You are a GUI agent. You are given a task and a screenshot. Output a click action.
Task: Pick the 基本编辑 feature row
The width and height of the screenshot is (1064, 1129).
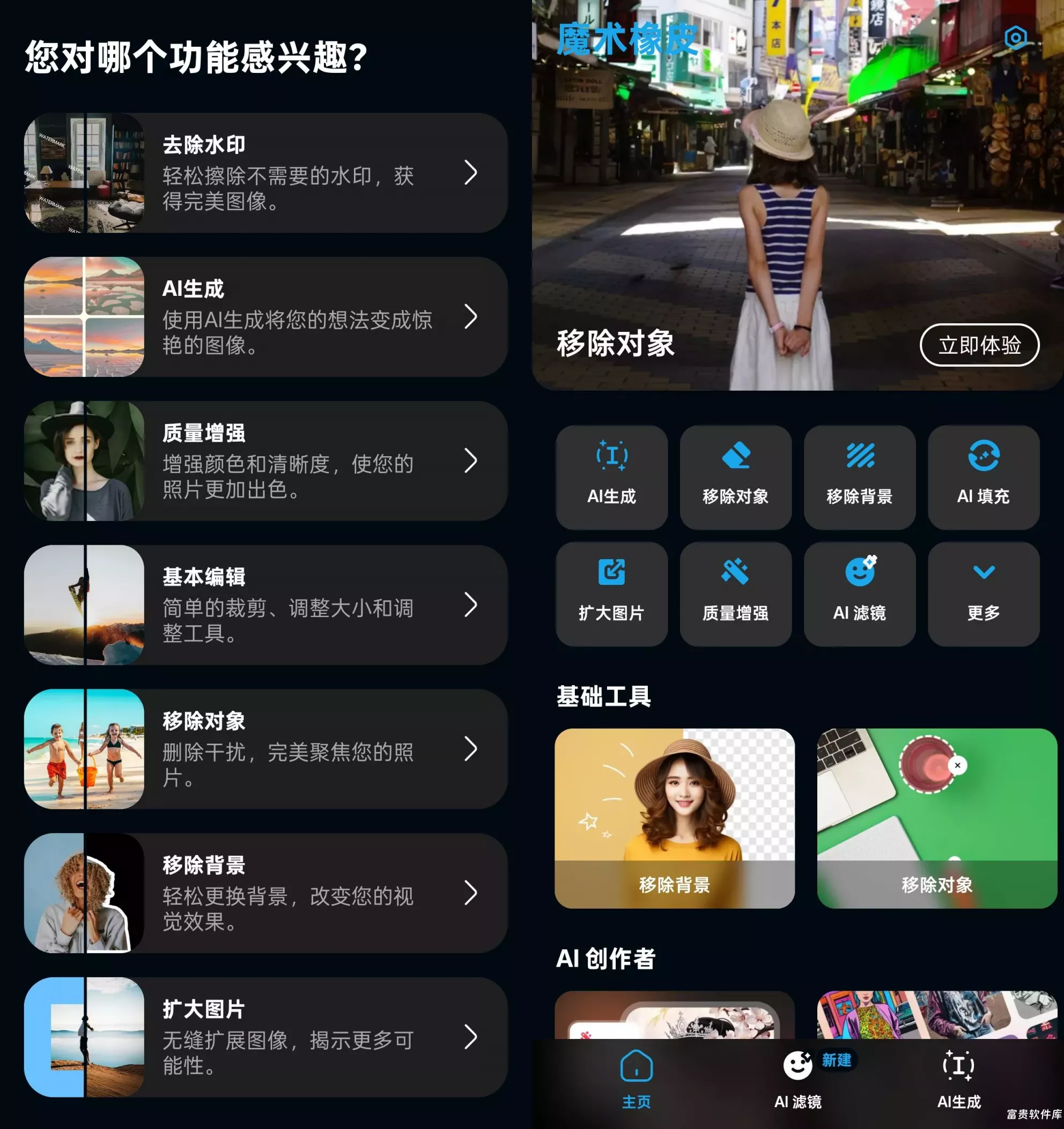[x=266, y=605]
